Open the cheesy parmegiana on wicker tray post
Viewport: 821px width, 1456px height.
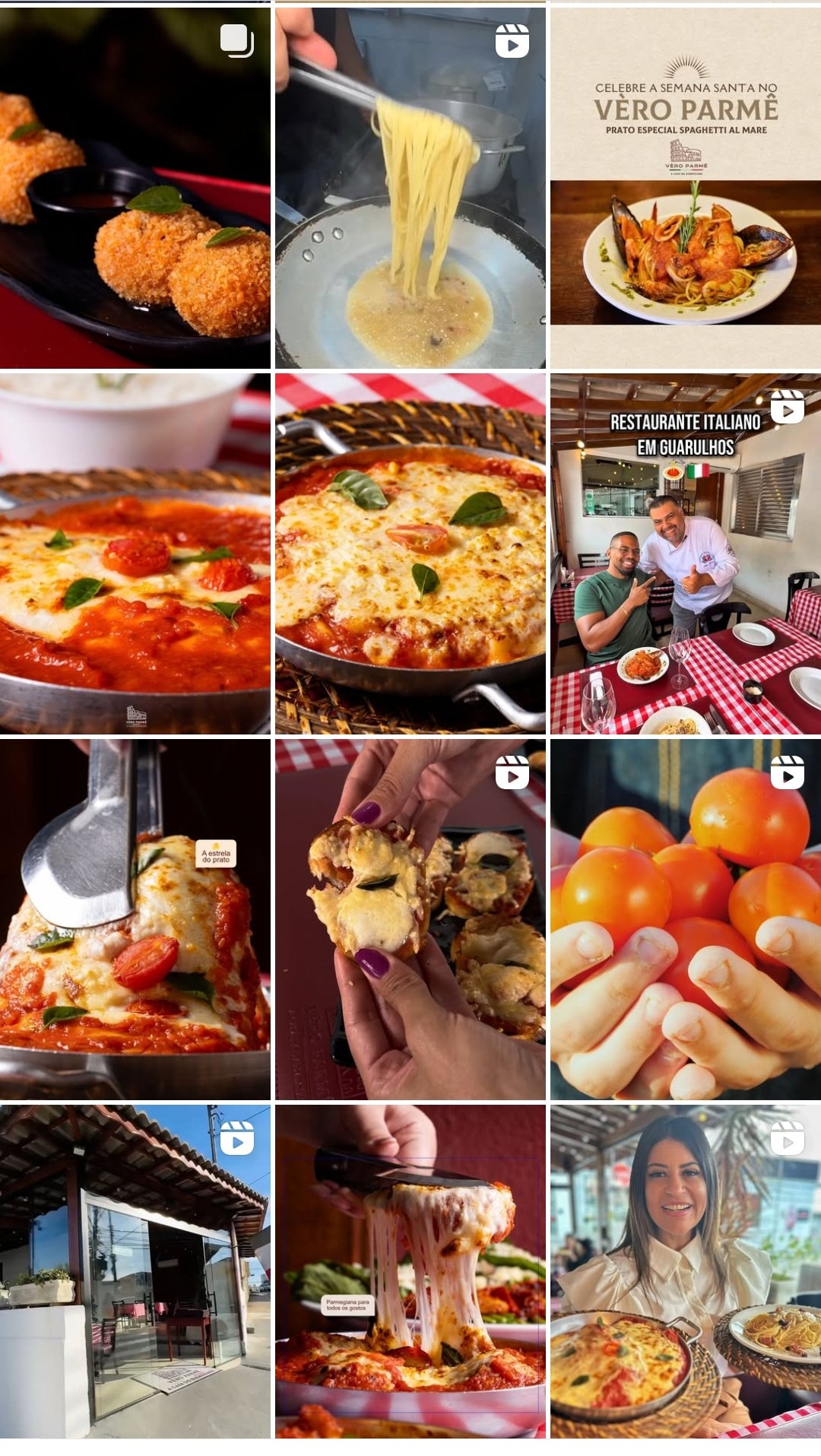pos(410,554)
